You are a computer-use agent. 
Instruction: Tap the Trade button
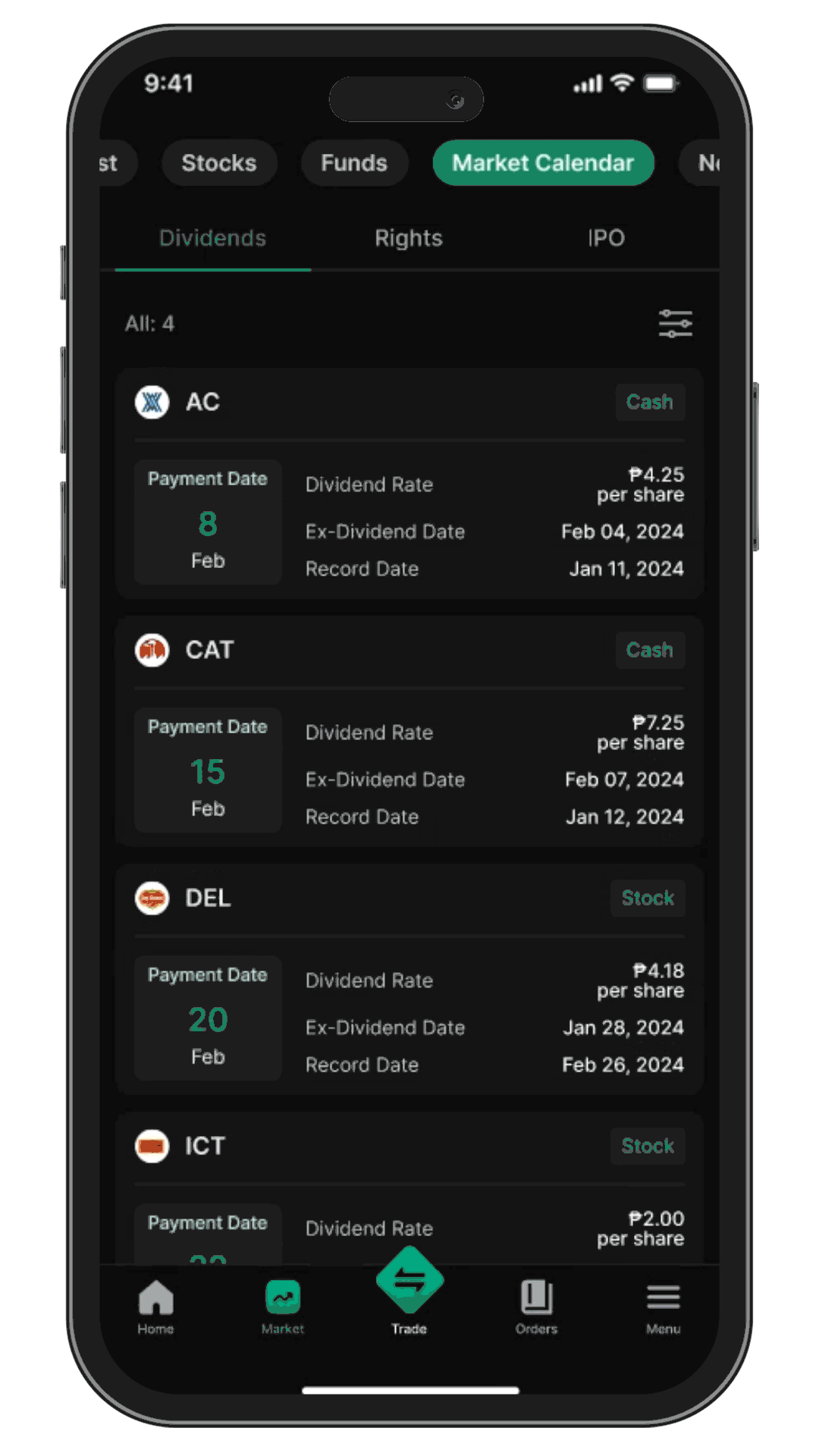pos(409,1289)
